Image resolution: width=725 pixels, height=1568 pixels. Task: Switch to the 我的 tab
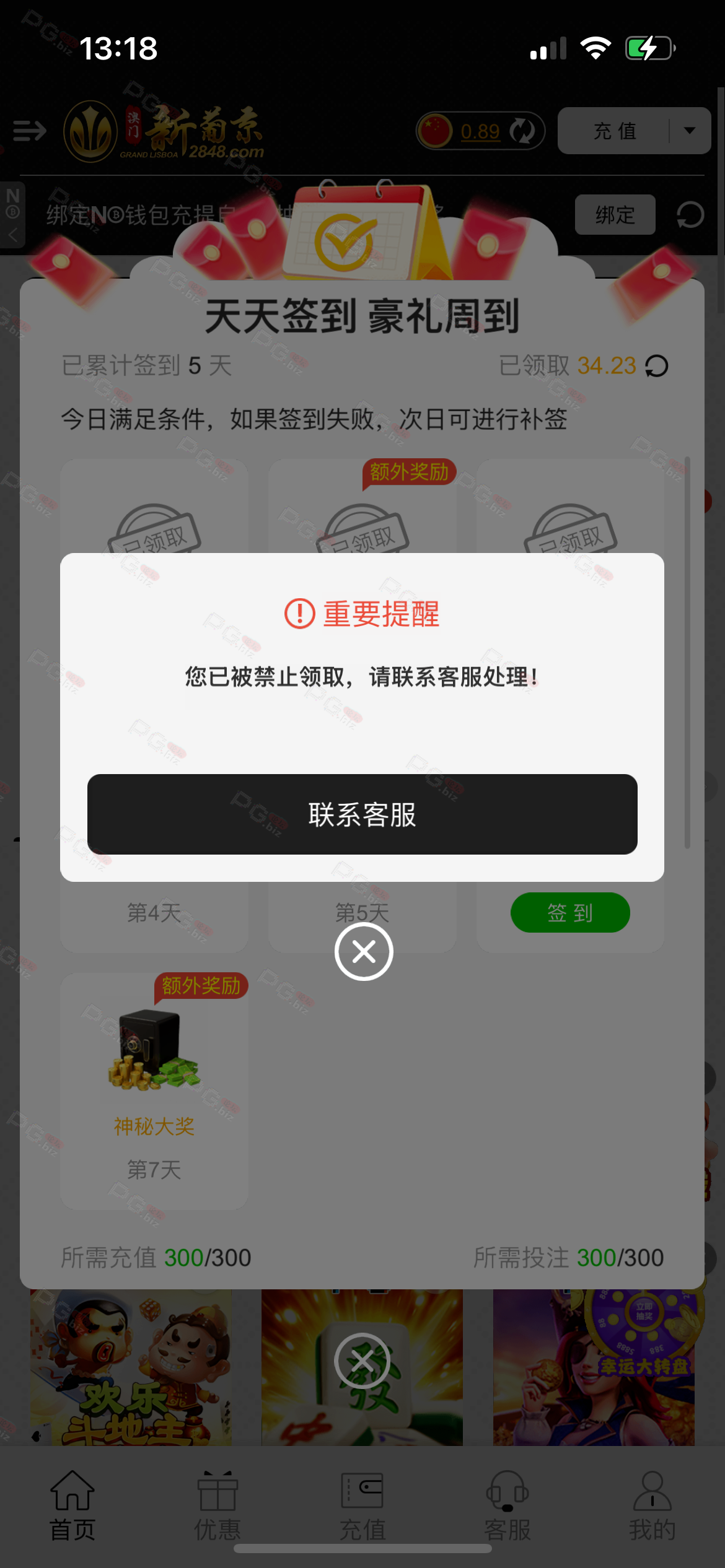(x=652, y=1506)
